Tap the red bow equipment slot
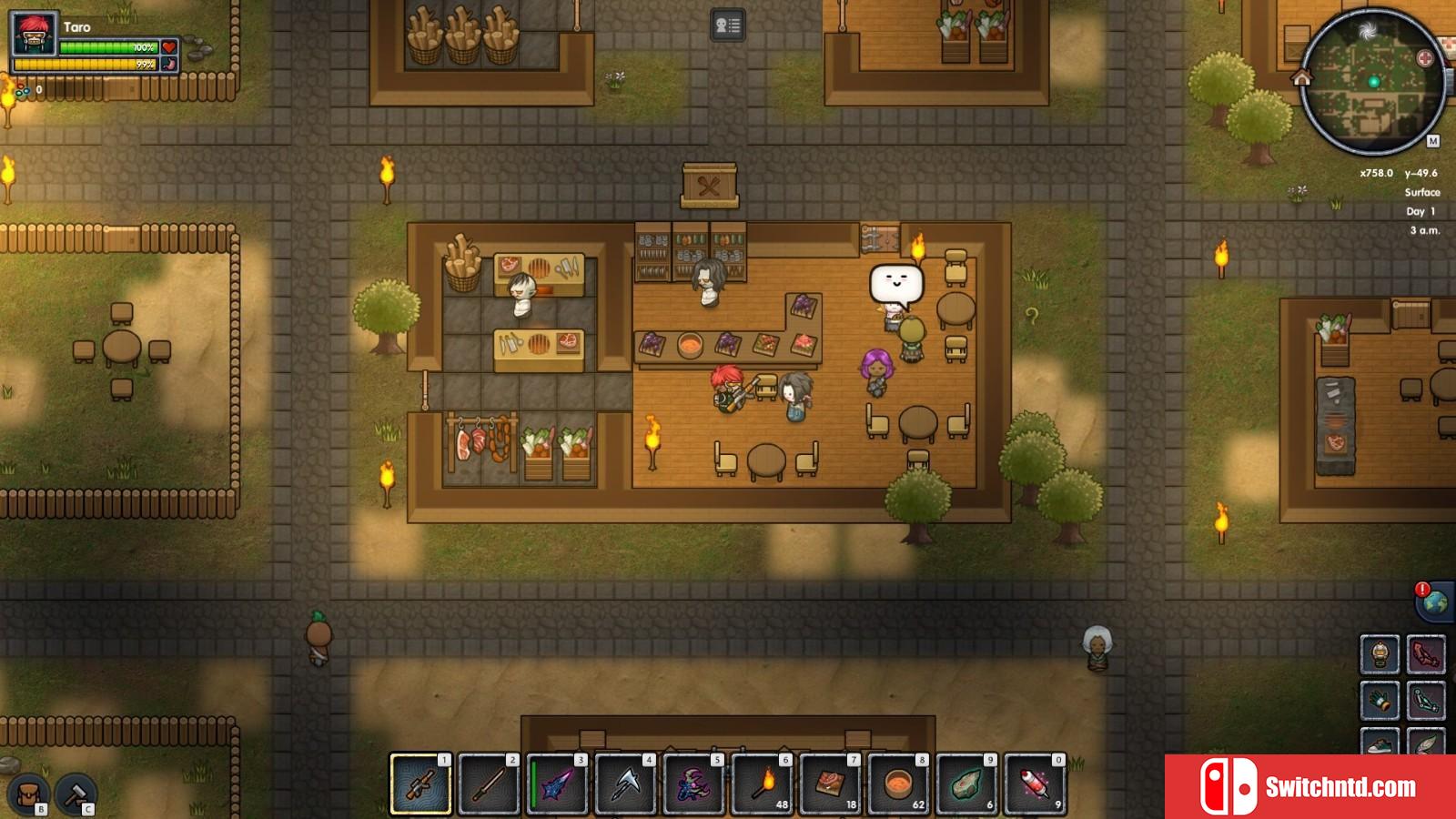 tap(1426, 654)
